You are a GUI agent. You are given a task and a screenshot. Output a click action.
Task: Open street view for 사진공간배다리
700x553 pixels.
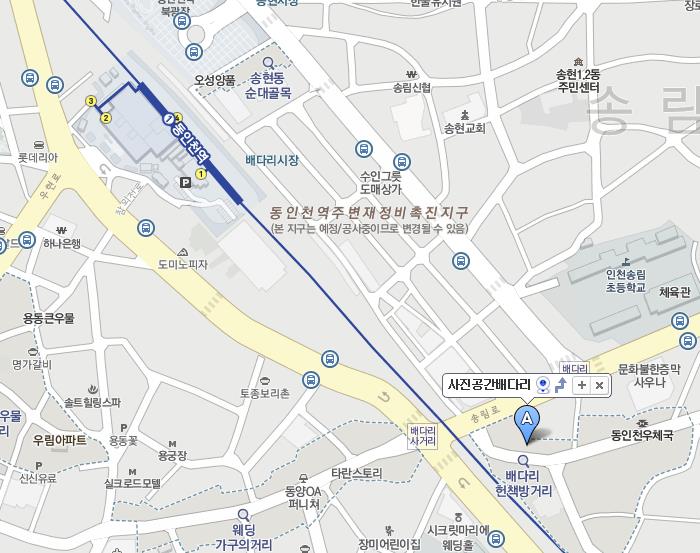coord(543,385)
